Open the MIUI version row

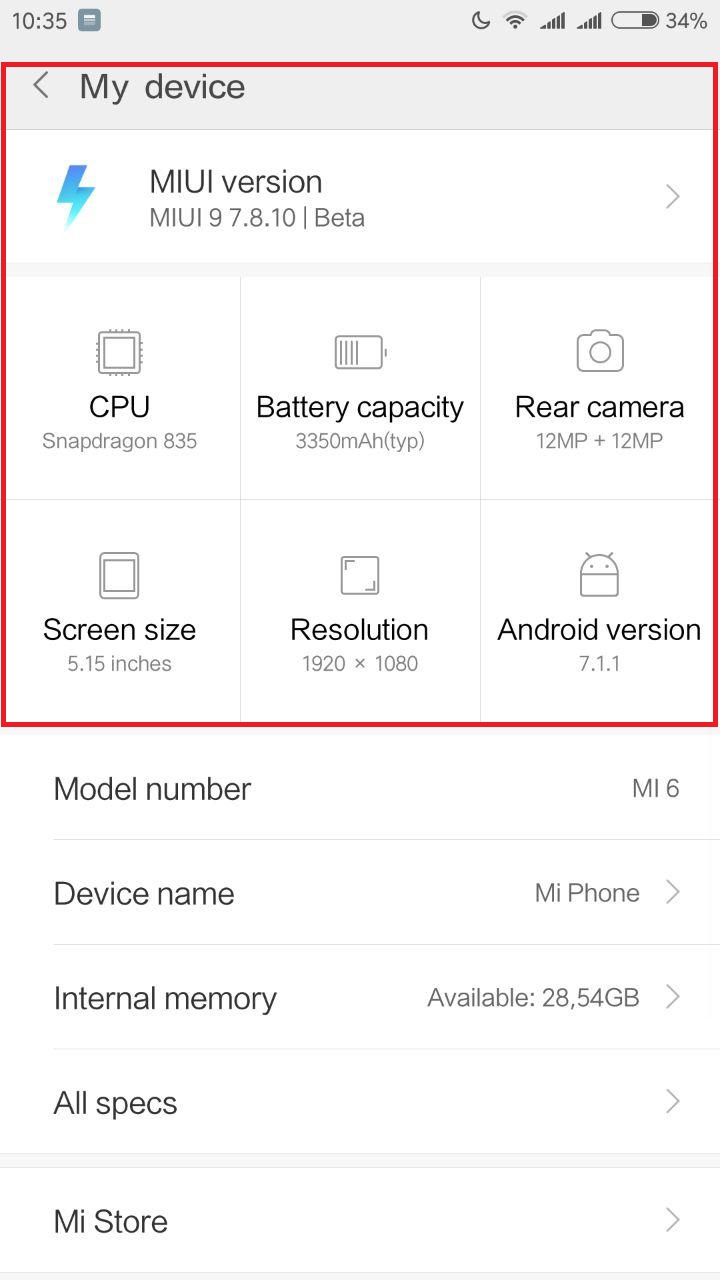pyautogui.click(x=360, y=197)
